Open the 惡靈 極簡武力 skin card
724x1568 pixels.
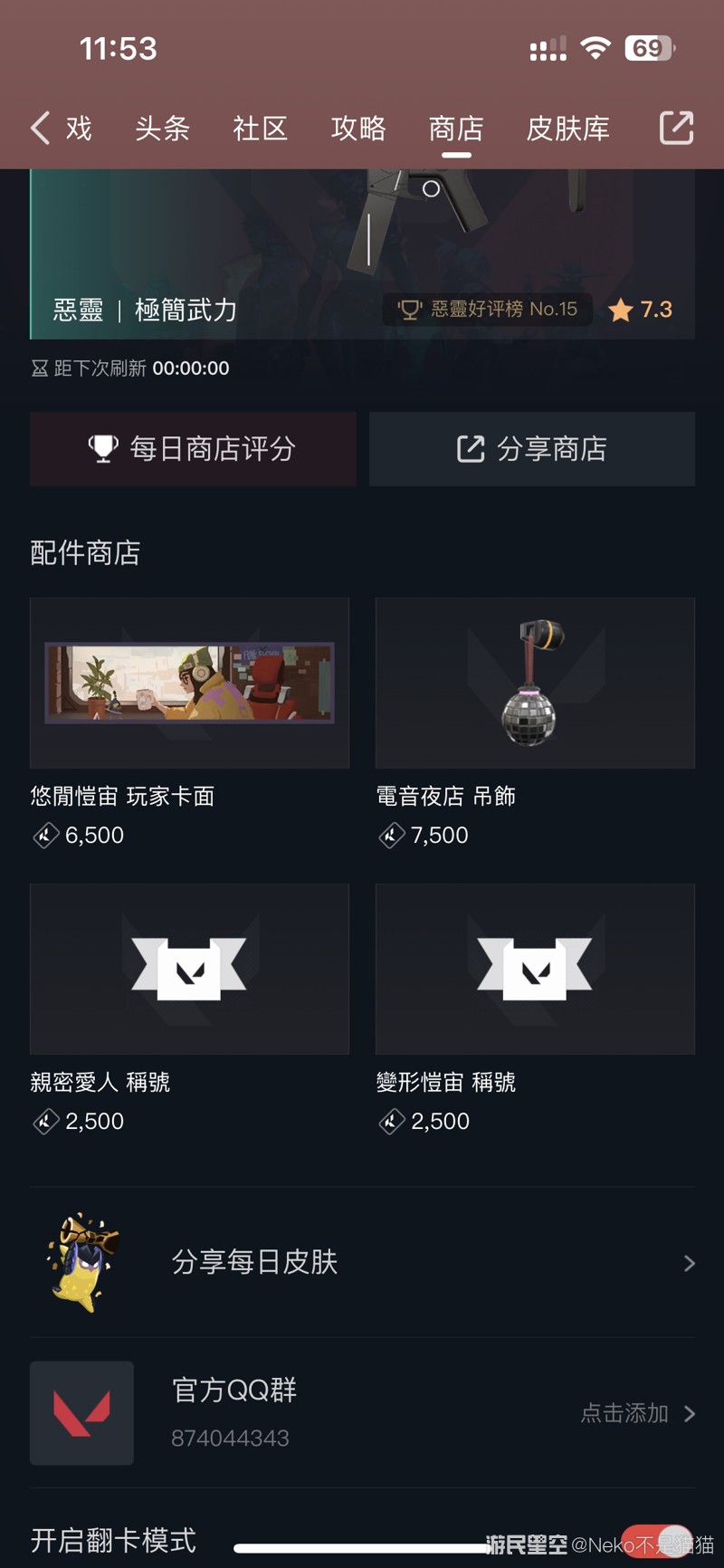tap(362, 254)
